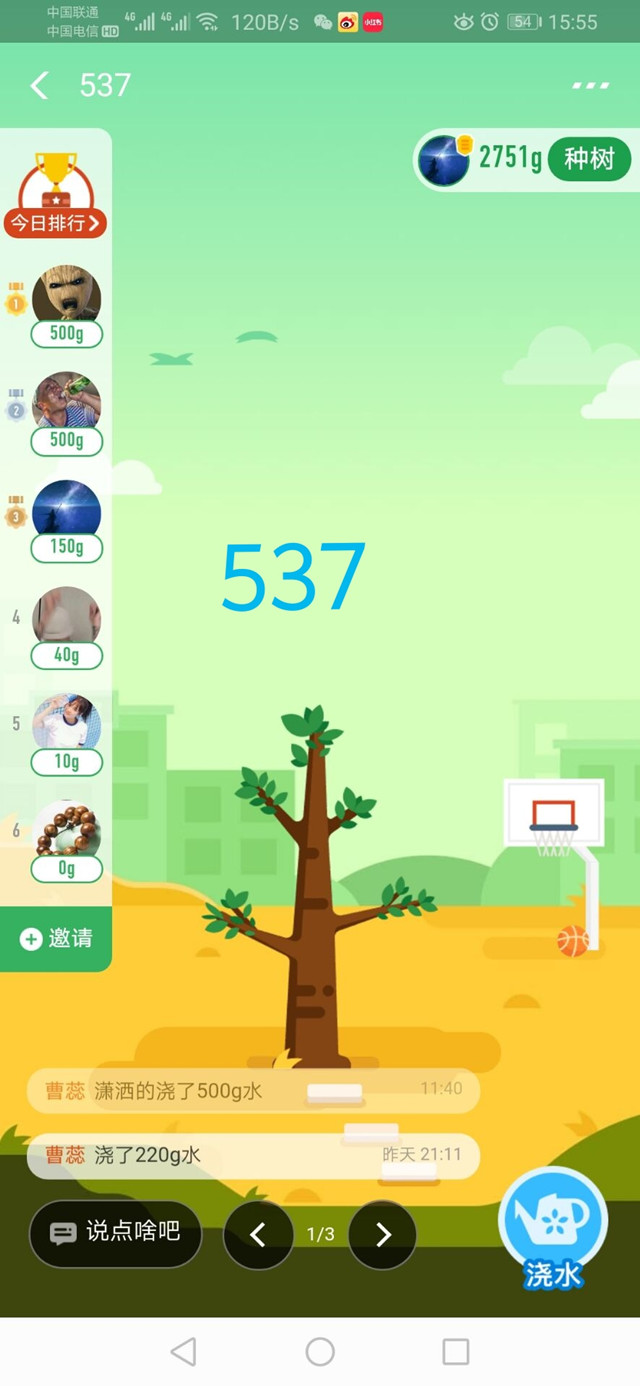
Task: Tap the basketball hoop mini-game
Action: [557, 835]
